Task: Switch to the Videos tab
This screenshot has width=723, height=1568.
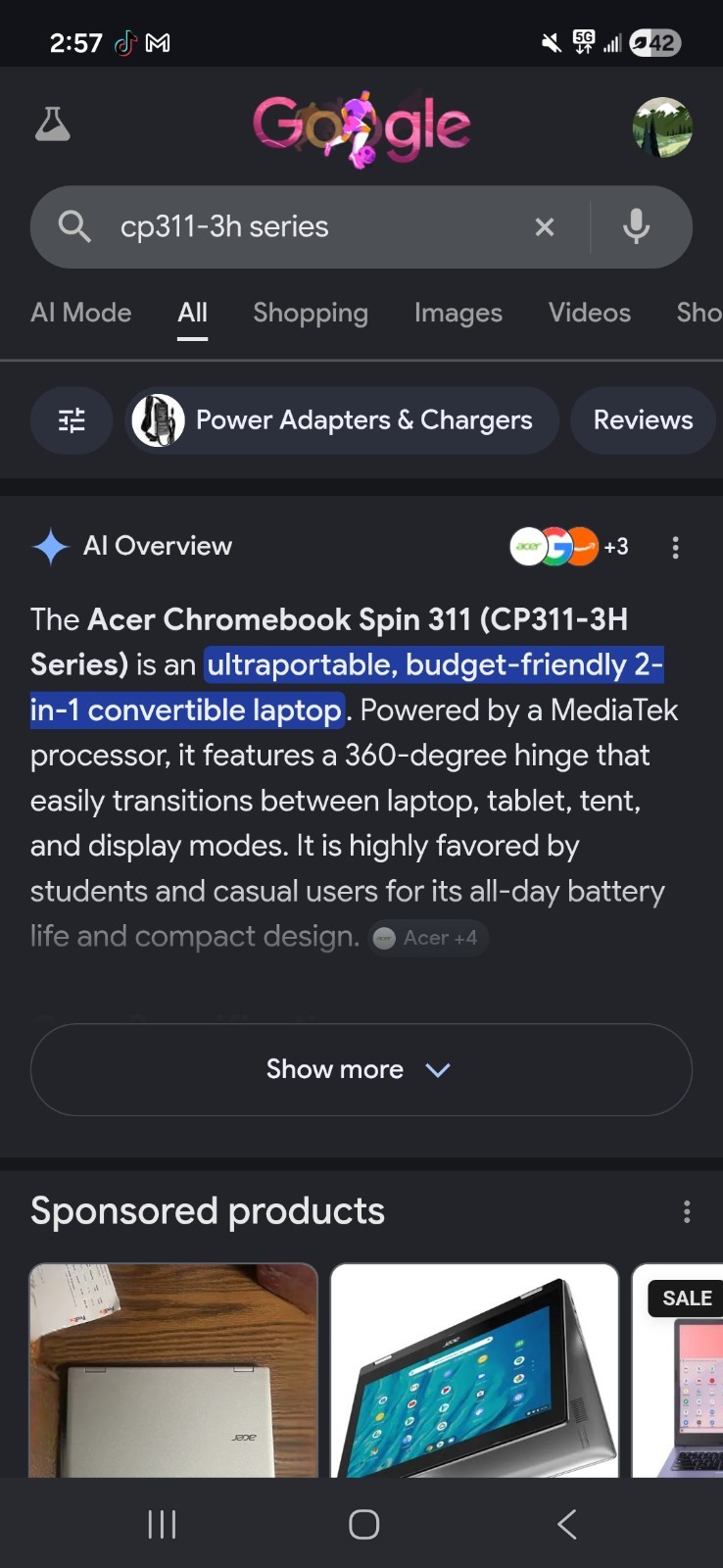Action: pos(590,313)
